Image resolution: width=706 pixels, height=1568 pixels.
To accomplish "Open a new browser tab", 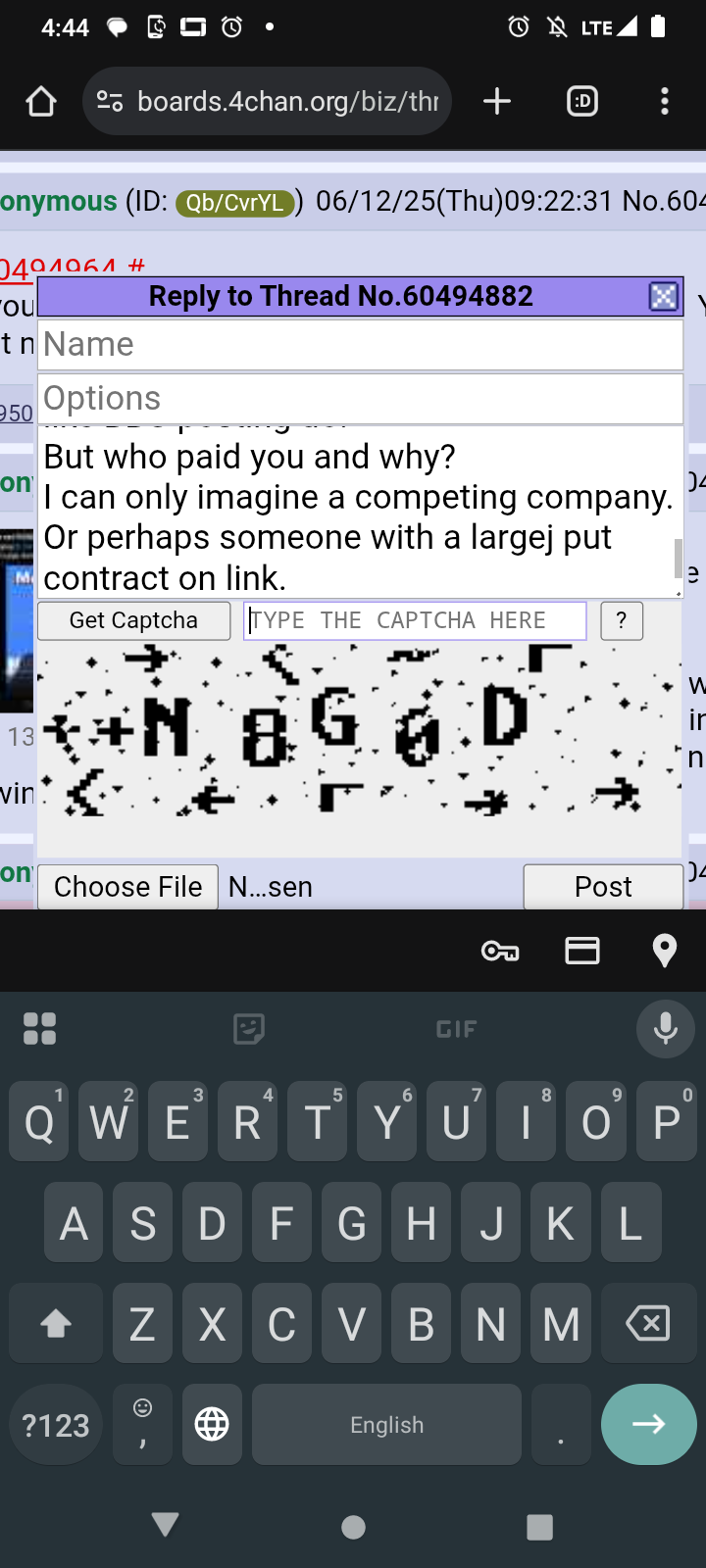I will pos(497,101).
